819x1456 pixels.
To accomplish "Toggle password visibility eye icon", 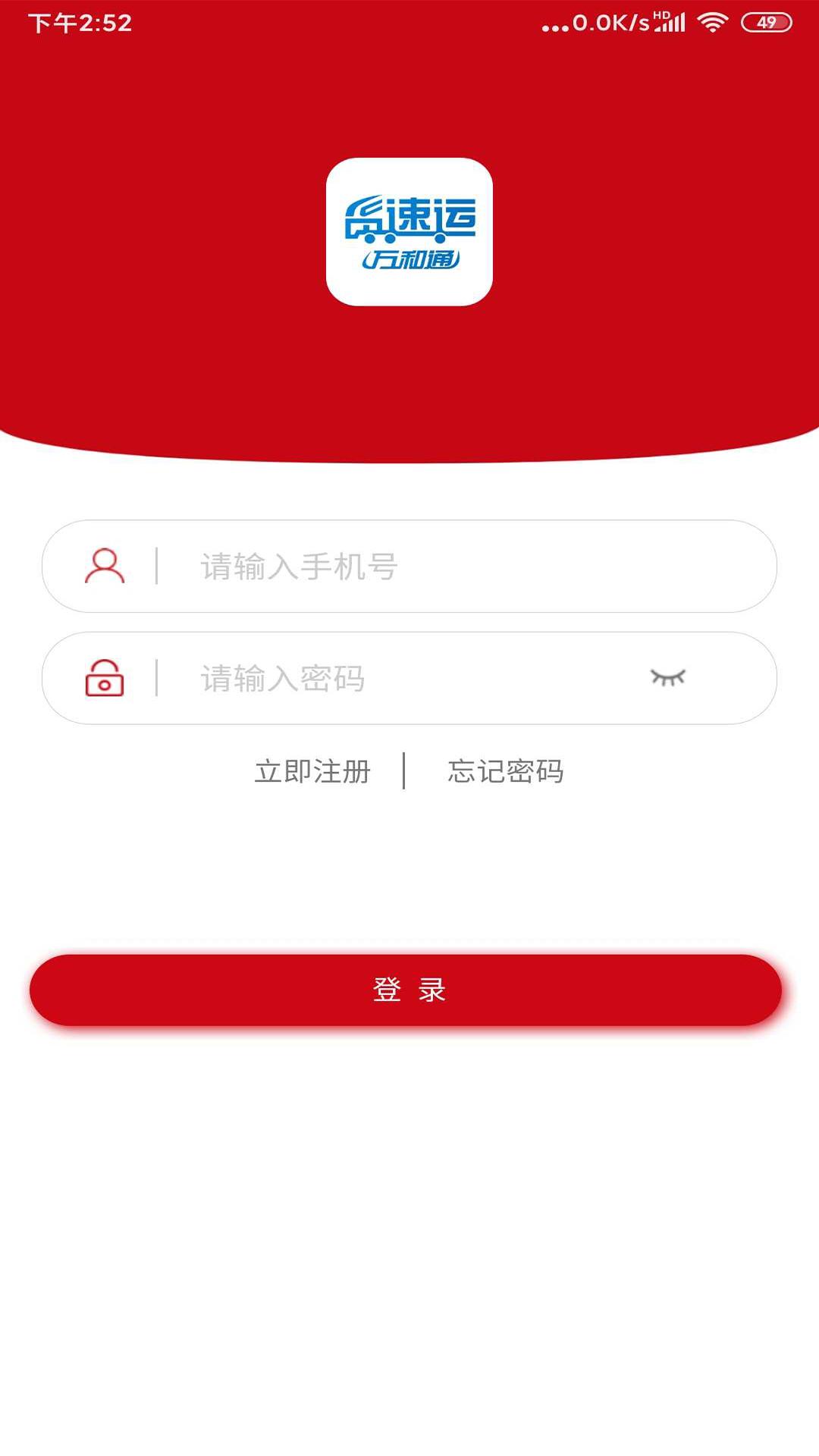I will coord(668,677).
